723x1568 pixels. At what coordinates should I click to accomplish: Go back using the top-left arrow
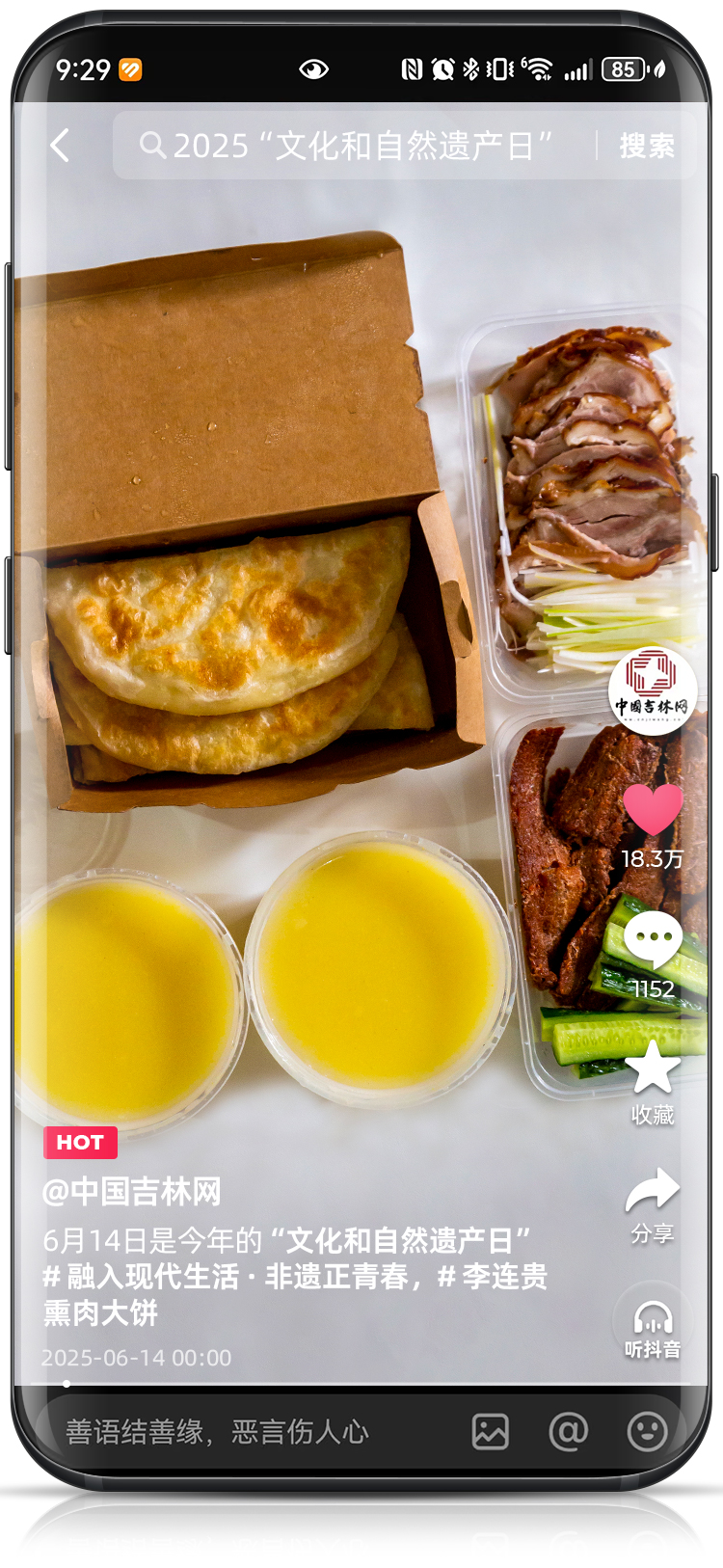tap(61, 146)
